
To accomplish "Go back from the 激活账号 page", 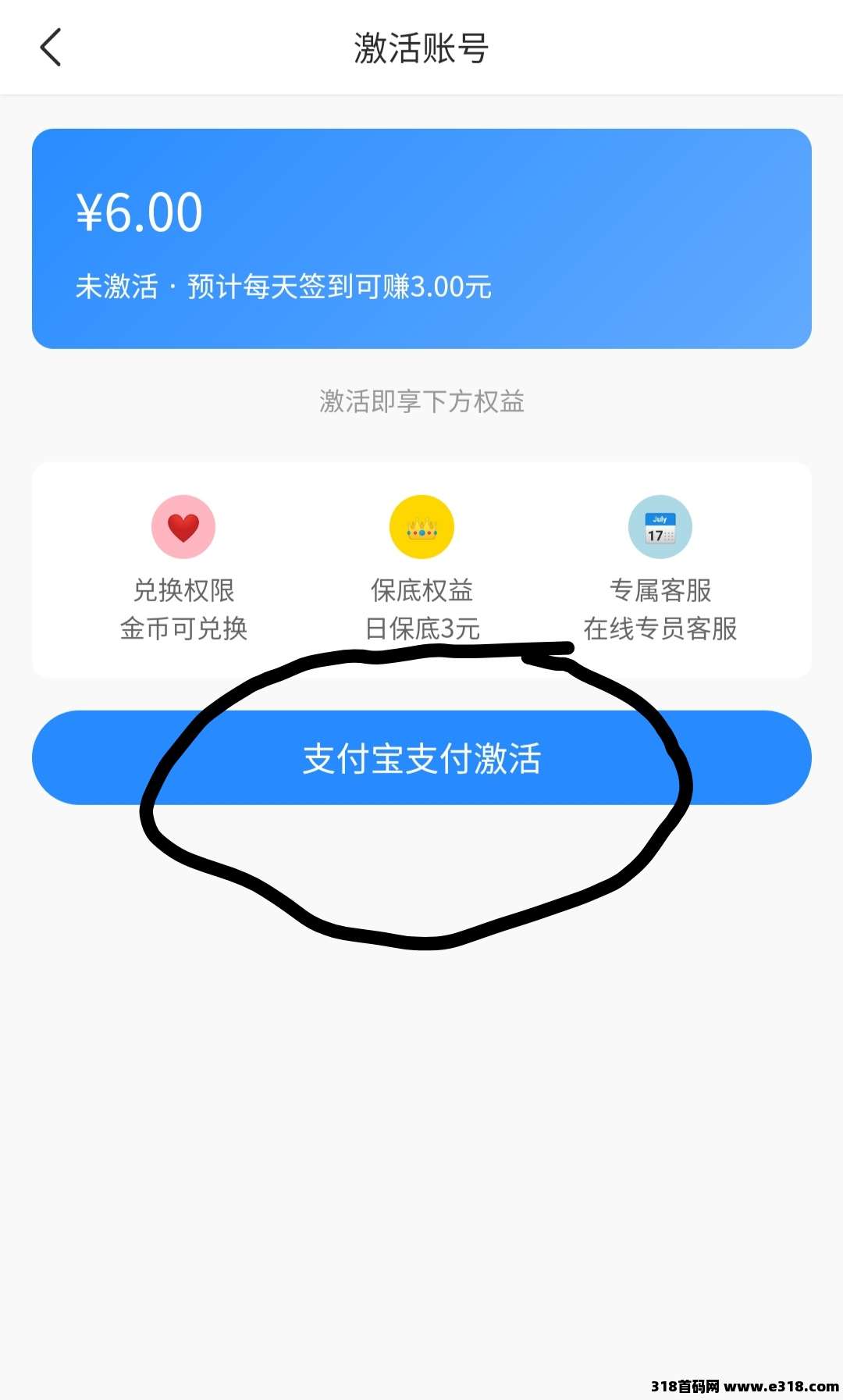I will [51, 48].
